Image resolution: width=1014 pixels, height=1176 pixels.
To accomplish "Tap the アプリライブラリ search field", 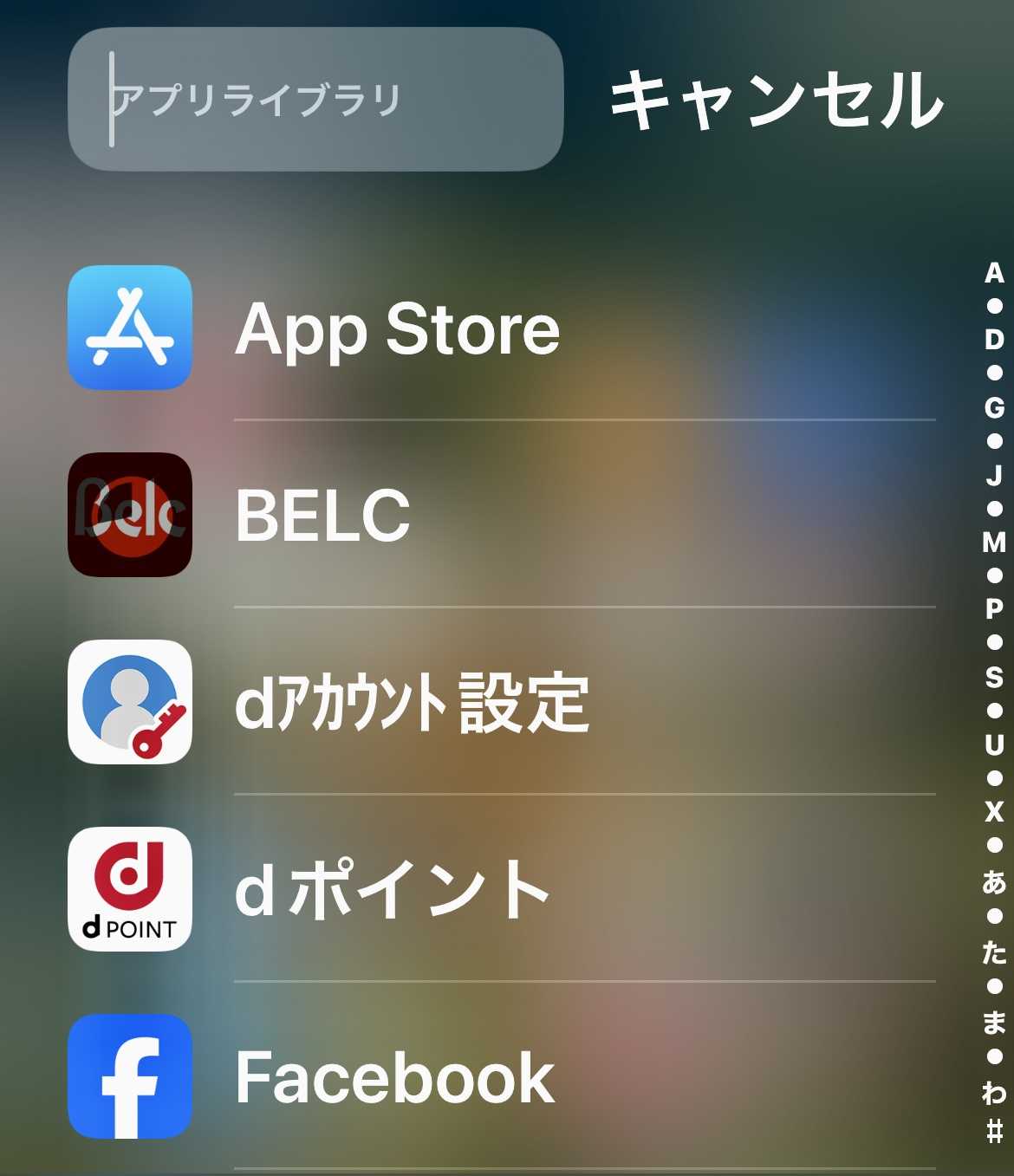I will tap(315, 100).
